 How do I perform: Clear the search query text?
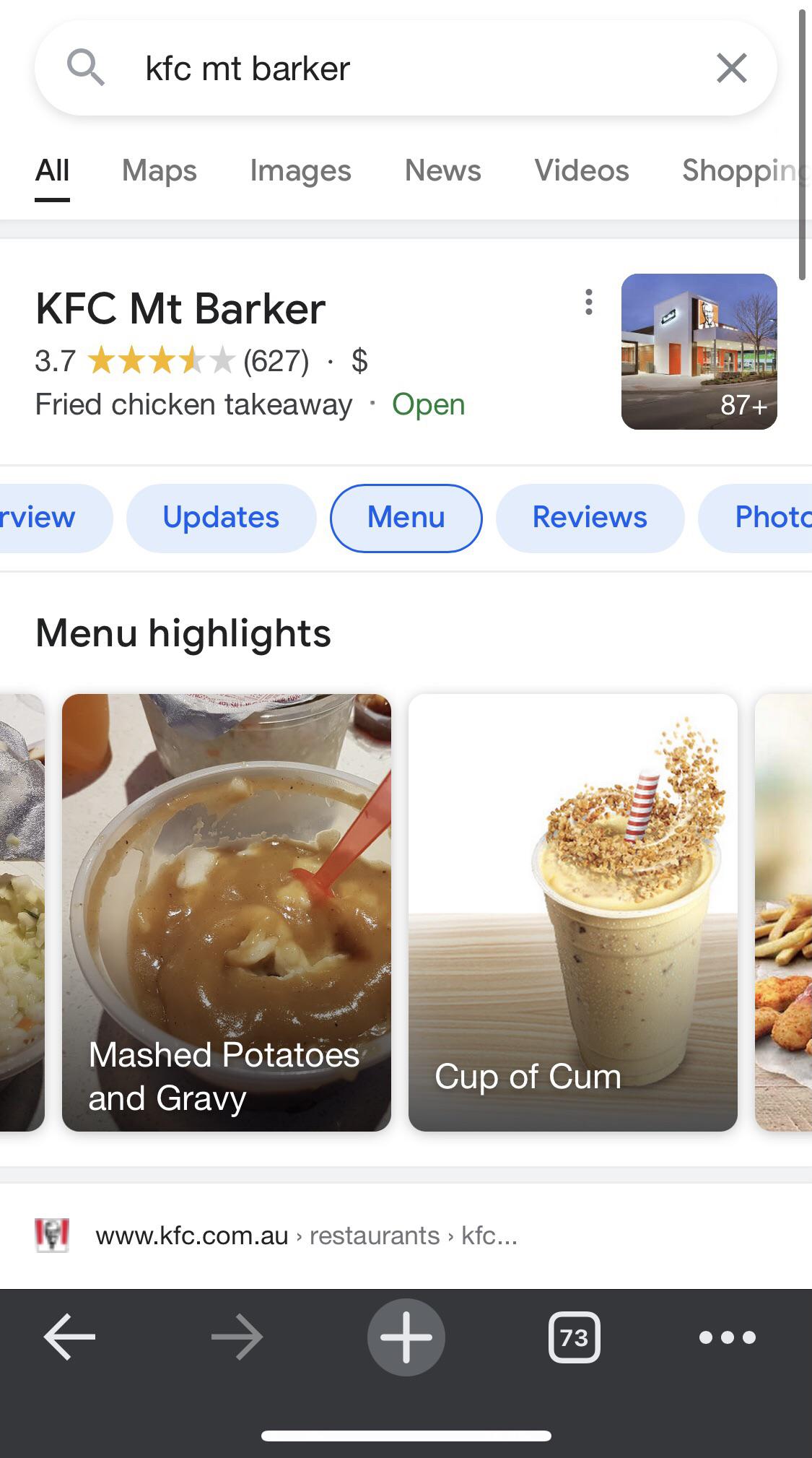(x=731, y=69)
